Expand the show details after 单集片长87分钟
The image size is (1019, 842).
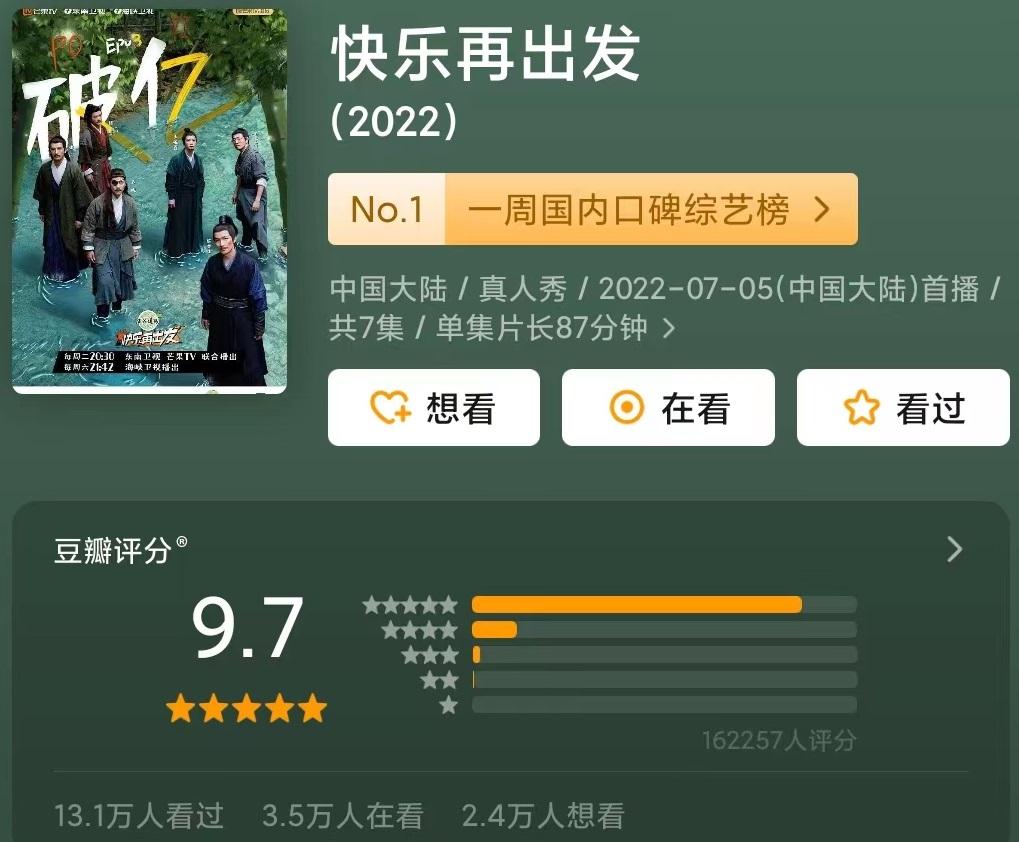pyautogui.click(x=669, y=328)
